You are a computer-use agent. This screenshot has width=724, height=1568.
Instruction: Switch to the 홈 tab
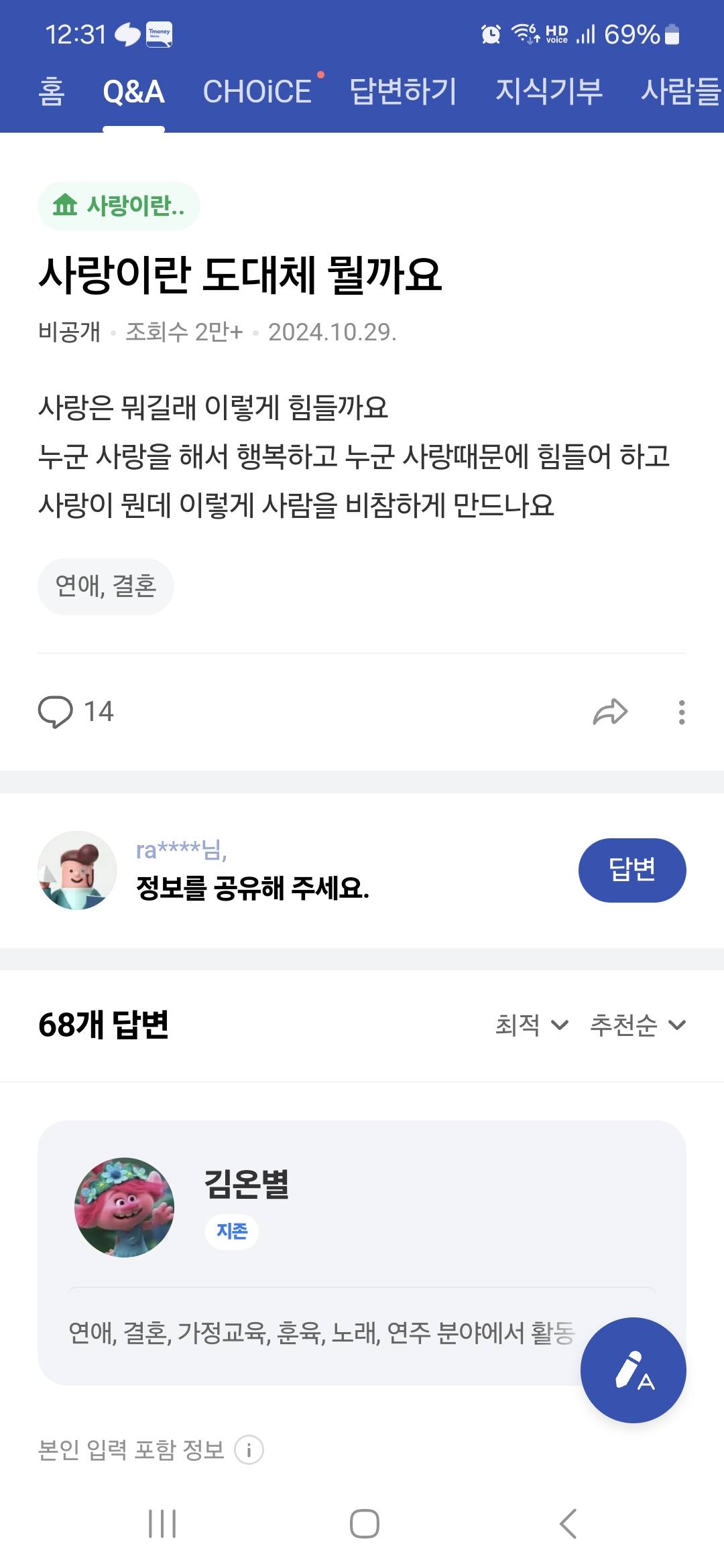click(52, 92)
